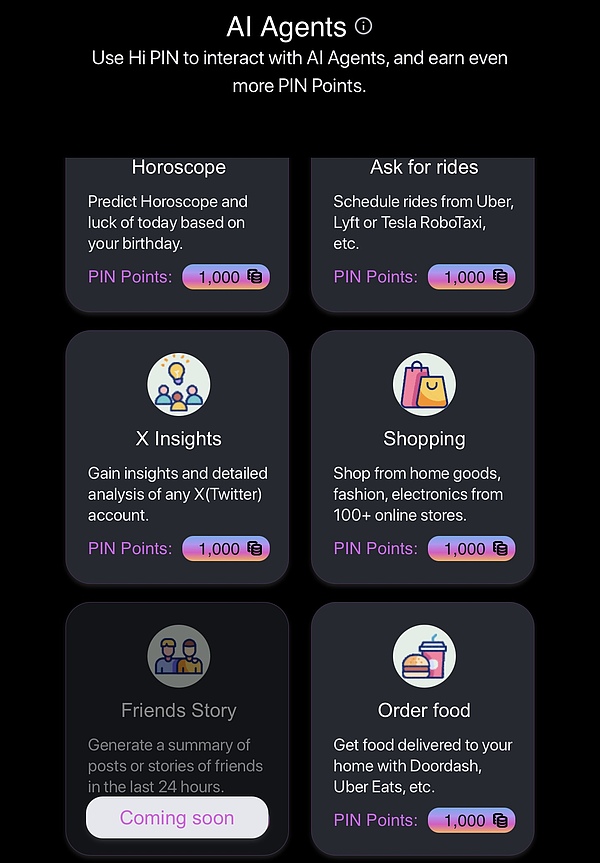The image size is (600, 863).
Task: Open the Order food agent card
Action: pos(422,728)
